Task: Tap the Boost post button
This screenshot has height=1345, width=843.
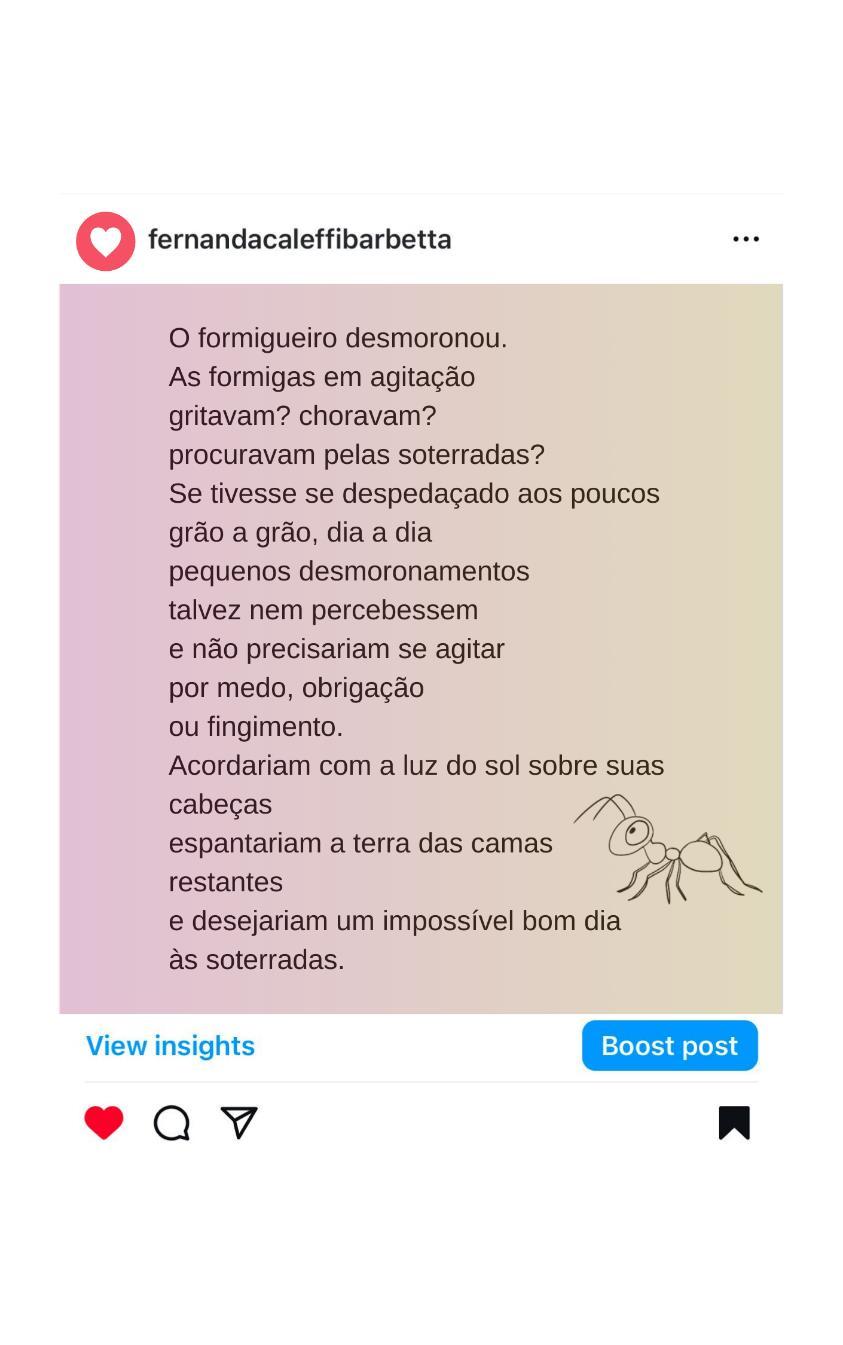Action: (669, 1045)
